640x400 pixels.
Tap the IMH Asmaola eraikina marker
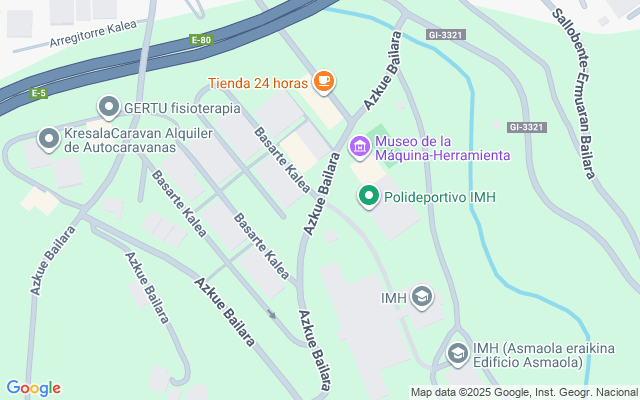click(x=457, y=352)
